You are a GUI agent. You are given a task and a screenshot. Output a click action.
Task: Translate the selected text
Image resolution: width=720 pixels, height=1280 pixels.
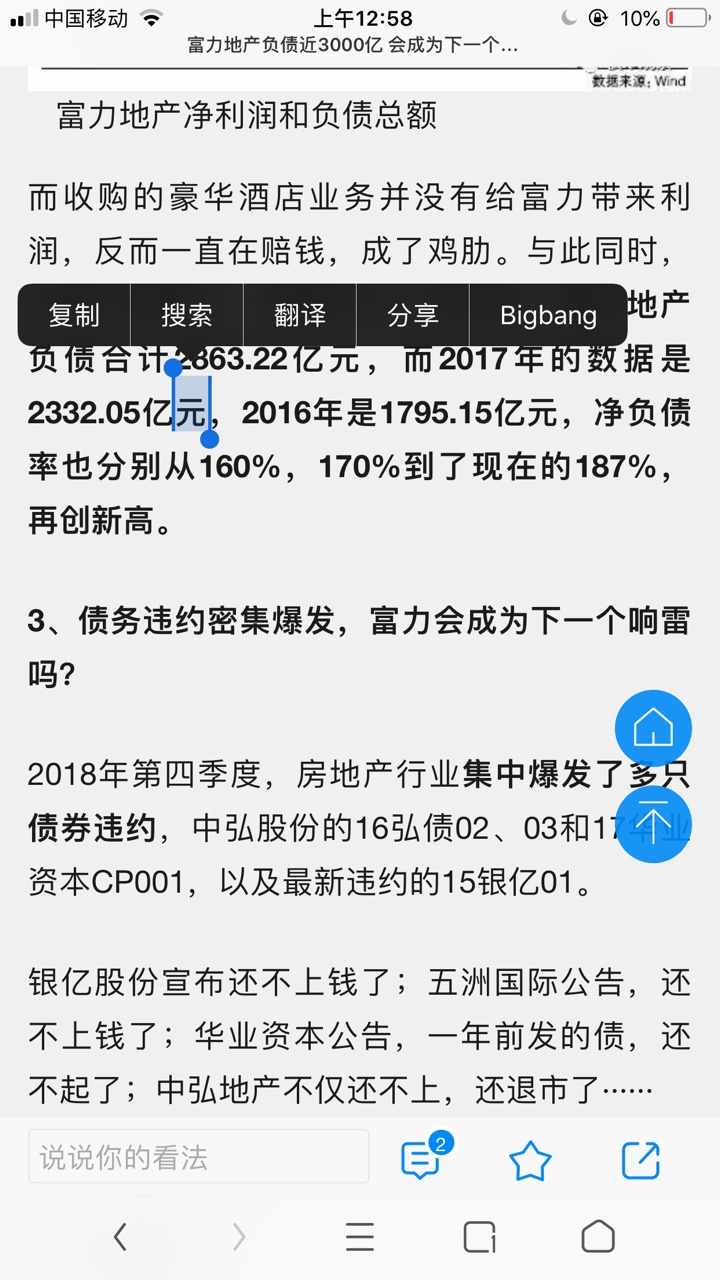tap(300, 315)
